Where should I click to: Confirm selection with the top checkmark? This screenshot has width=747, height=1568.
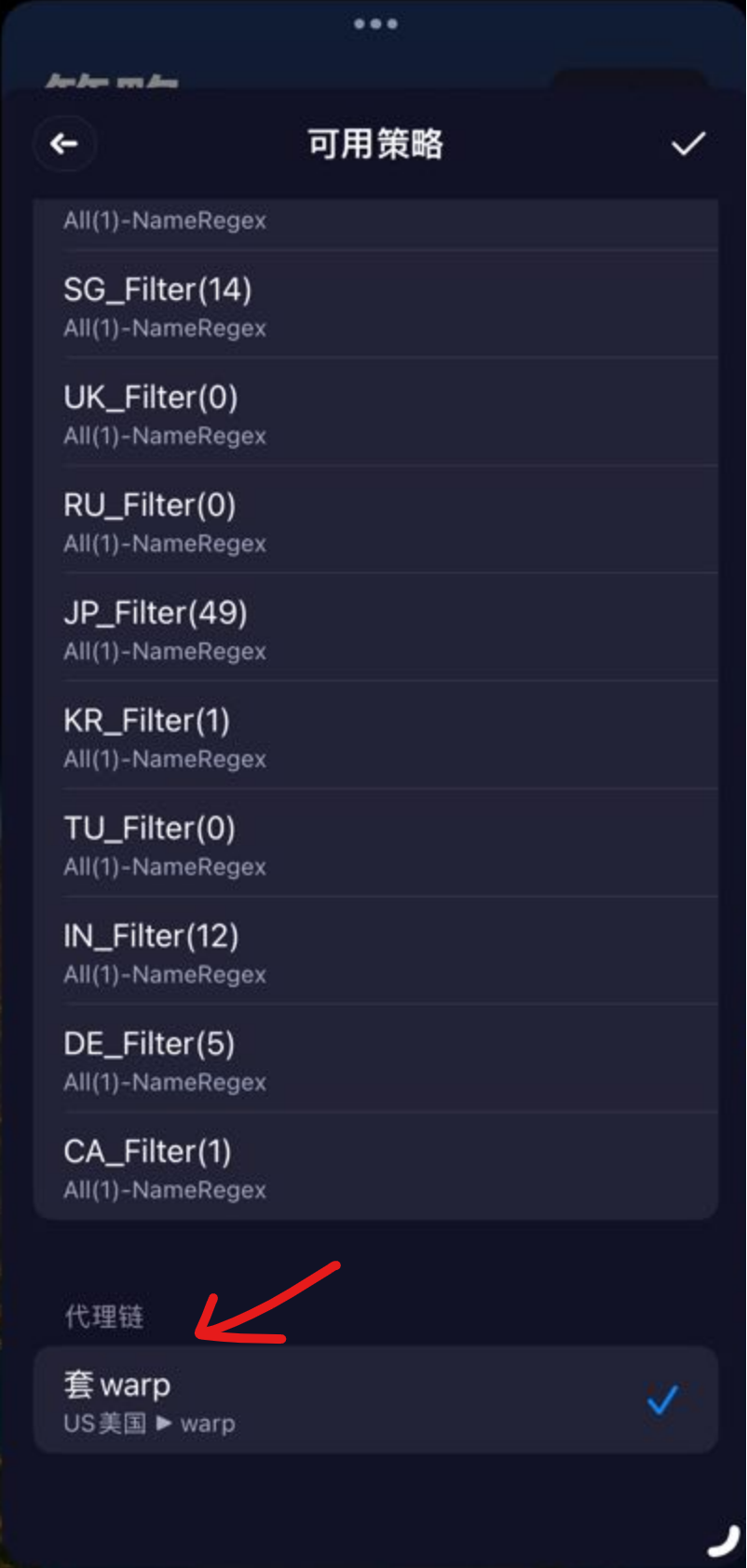click(x=687, y=144)
